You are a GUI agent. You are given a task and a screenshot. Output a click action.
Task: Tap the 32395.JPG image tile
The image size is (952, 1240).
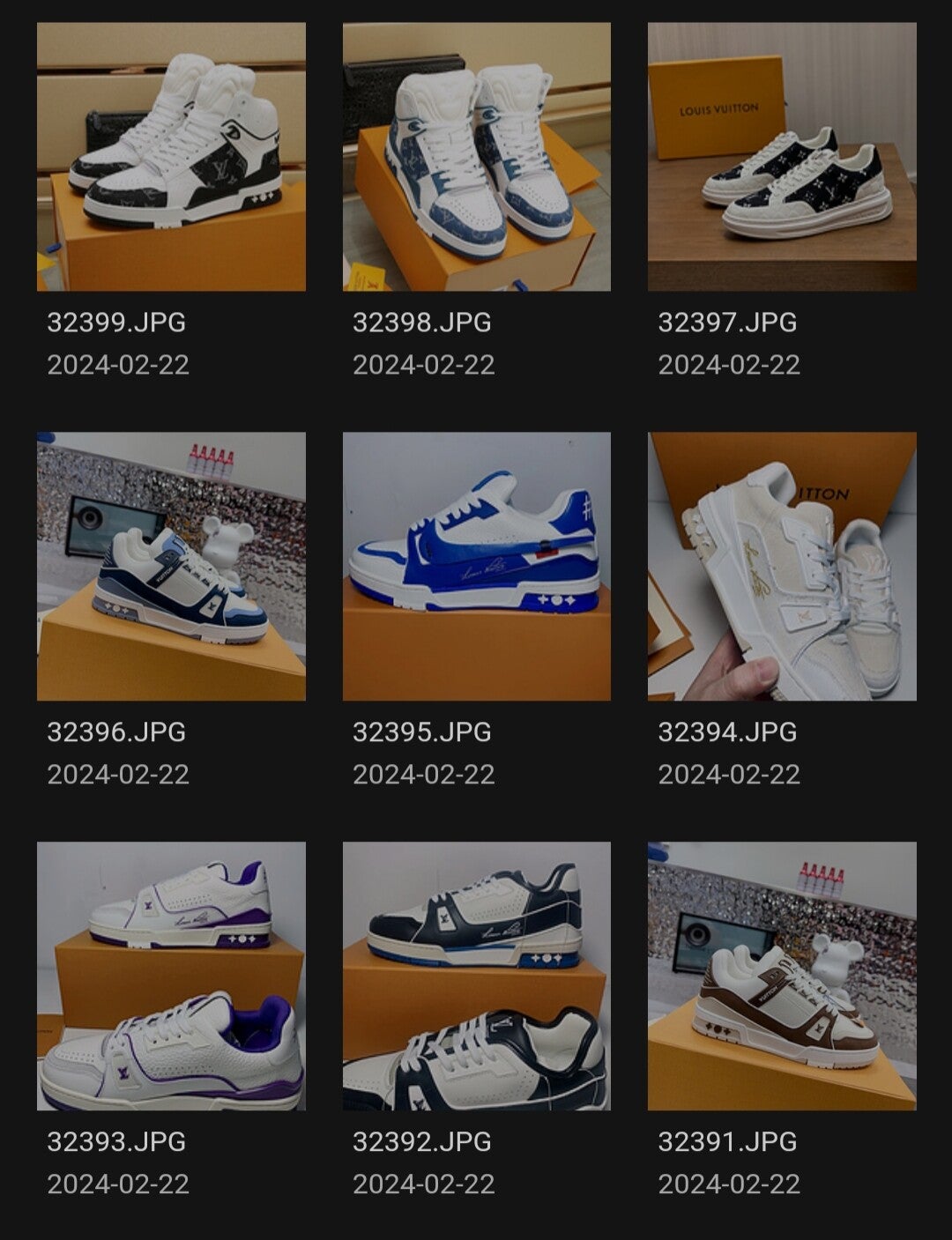476,566
